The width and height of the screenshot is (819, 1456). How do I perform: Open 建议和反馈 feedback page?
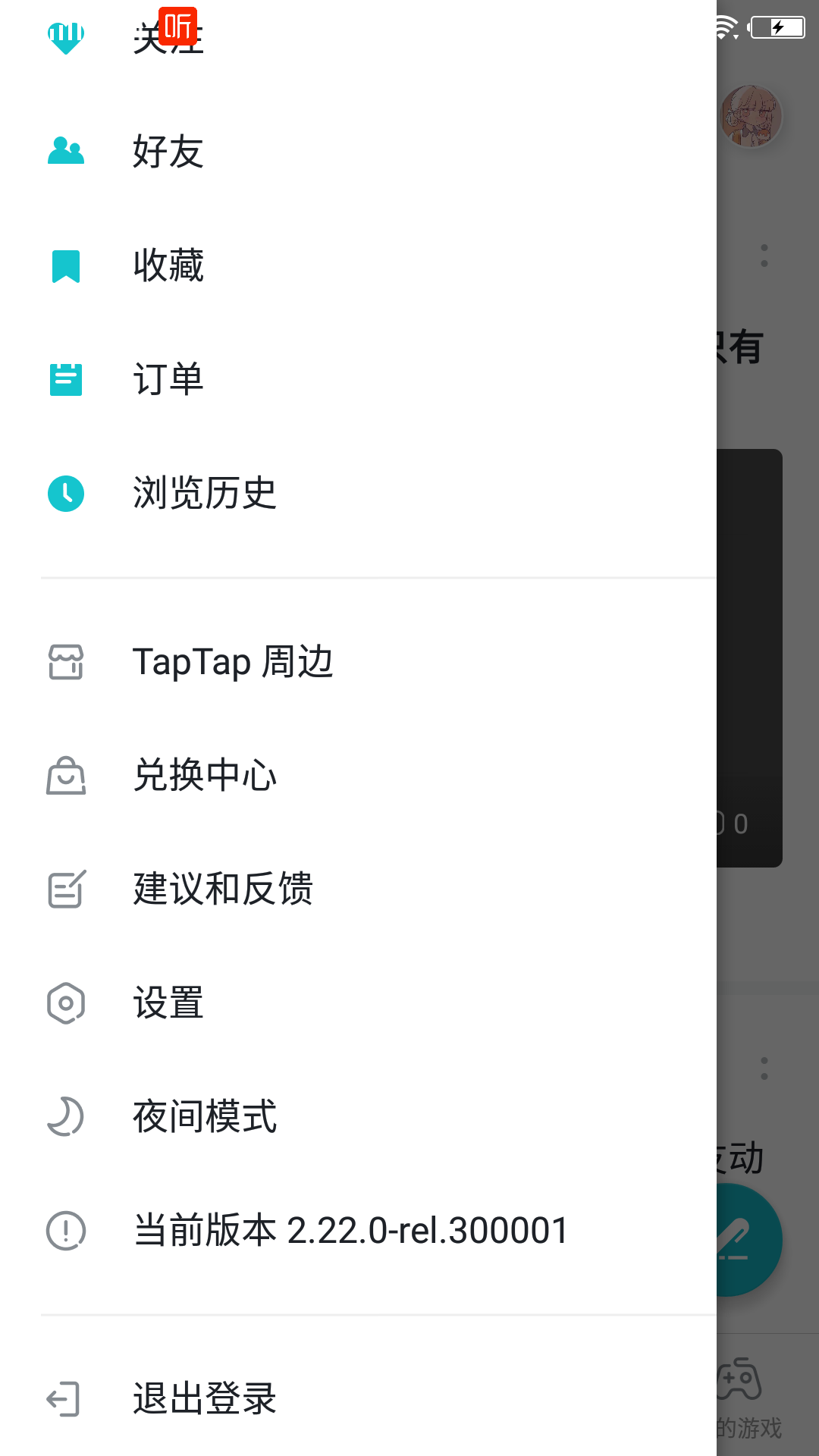pos(222,889)
